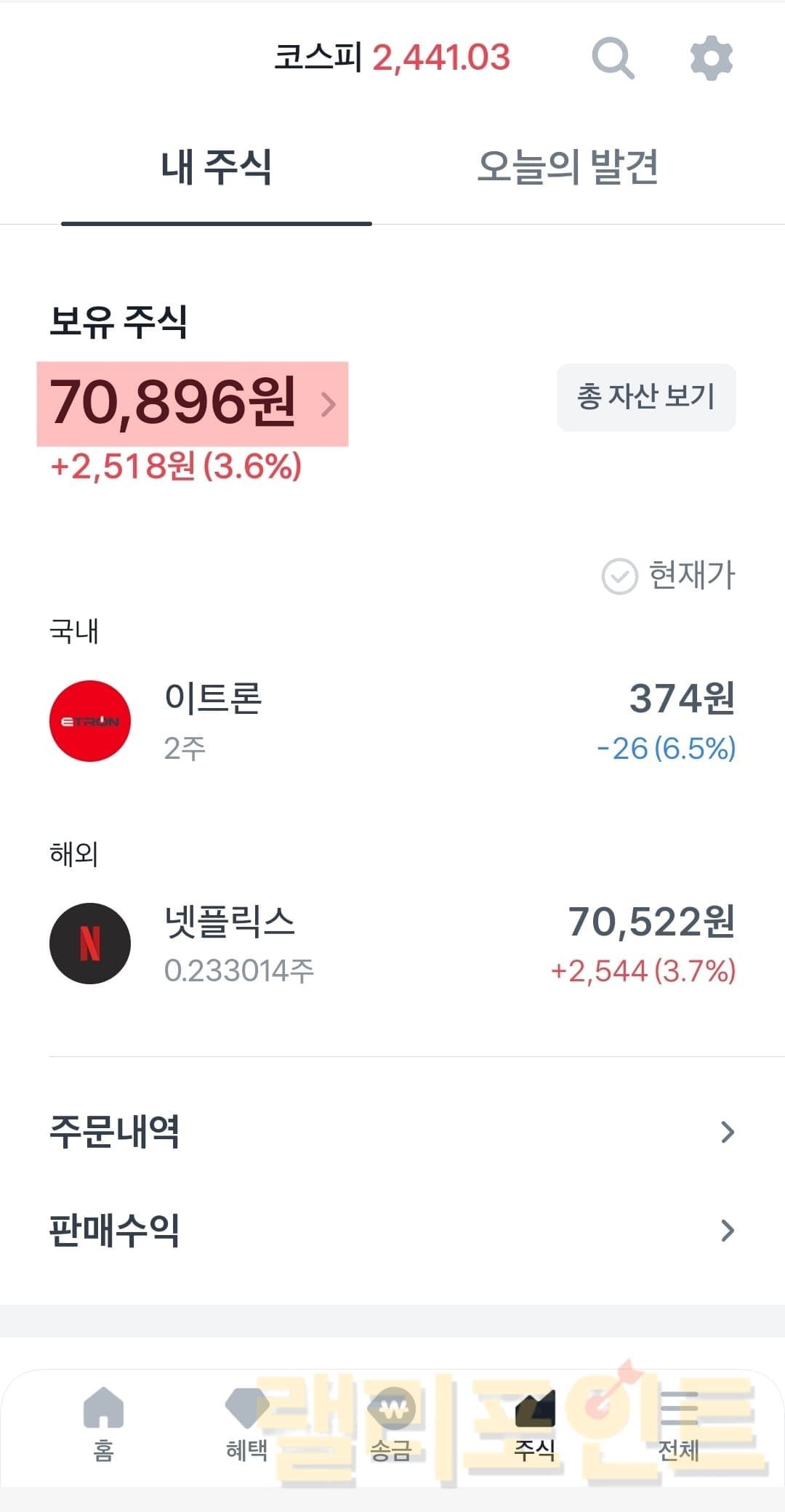Image resolution: width=785 pixels, height=1512 pixels.
Task: Open the 이트론 stock row
Action: 392,721
